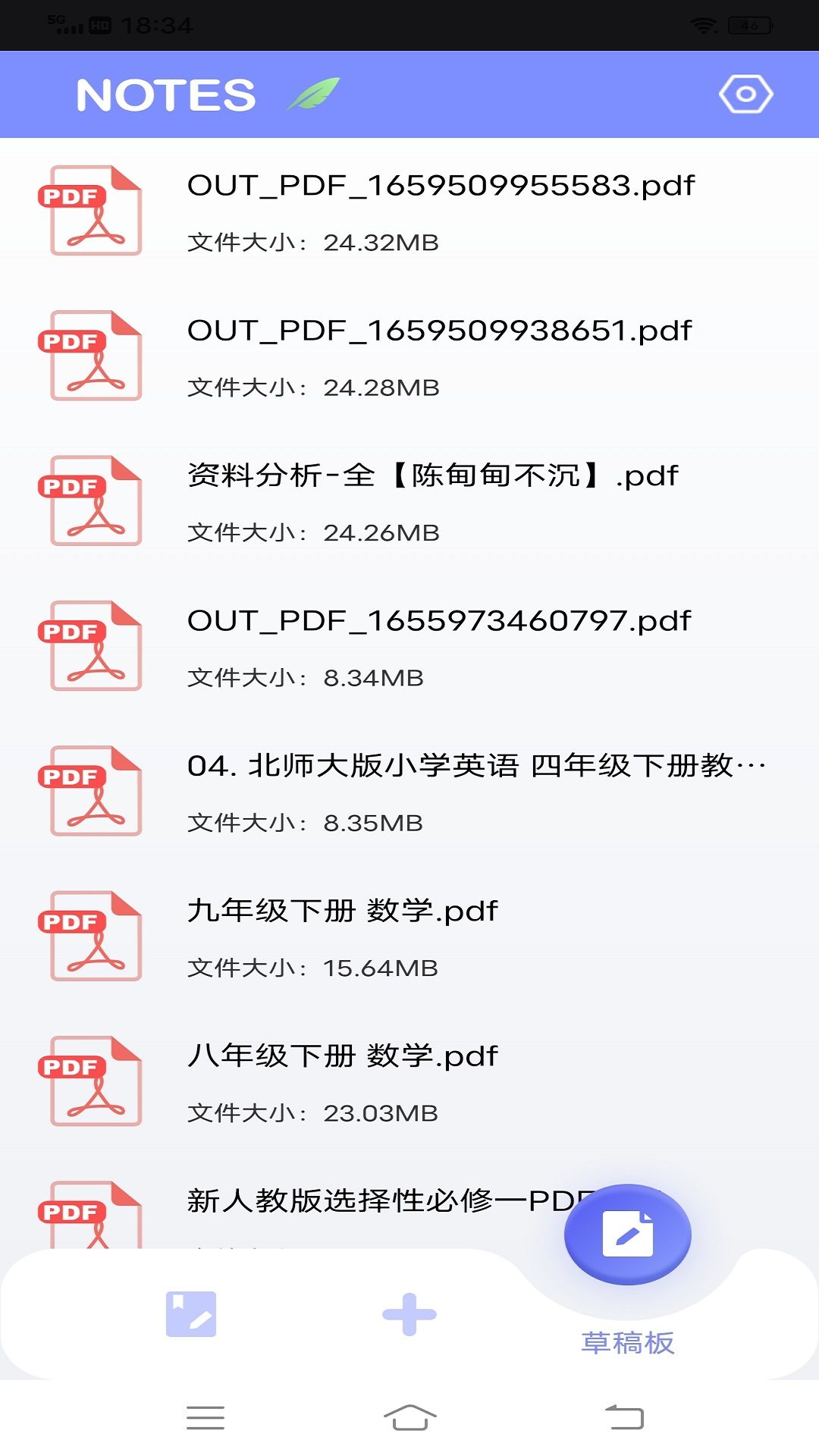Image resolution: width=819 pixels, height=1456 pixels.
Task: Tap the feather icon beside NOTES title
Action: (x=312, y=93)
